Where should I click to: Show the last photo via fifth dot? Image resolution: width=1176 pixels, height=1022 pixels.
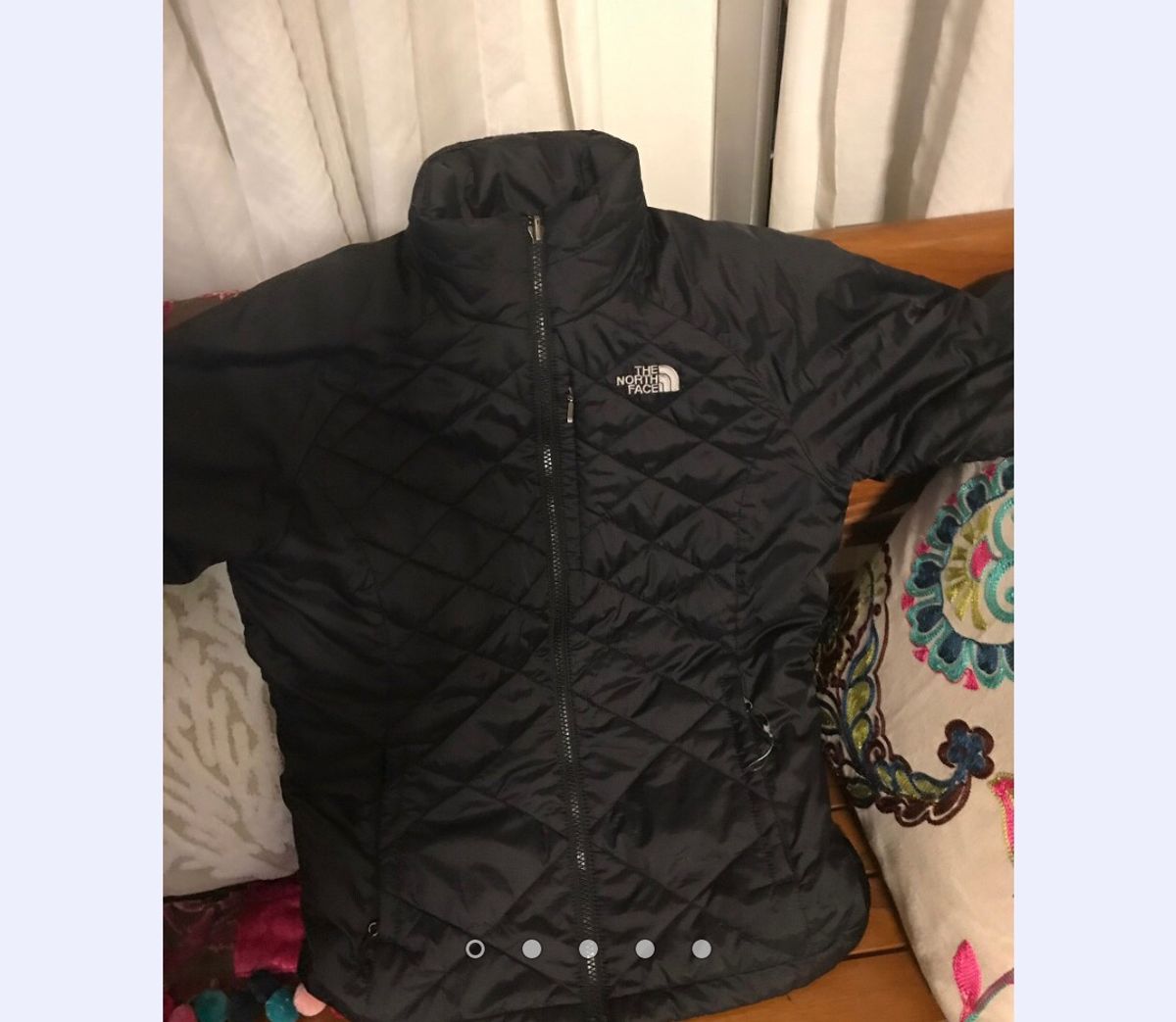click(x=701, y=949)
